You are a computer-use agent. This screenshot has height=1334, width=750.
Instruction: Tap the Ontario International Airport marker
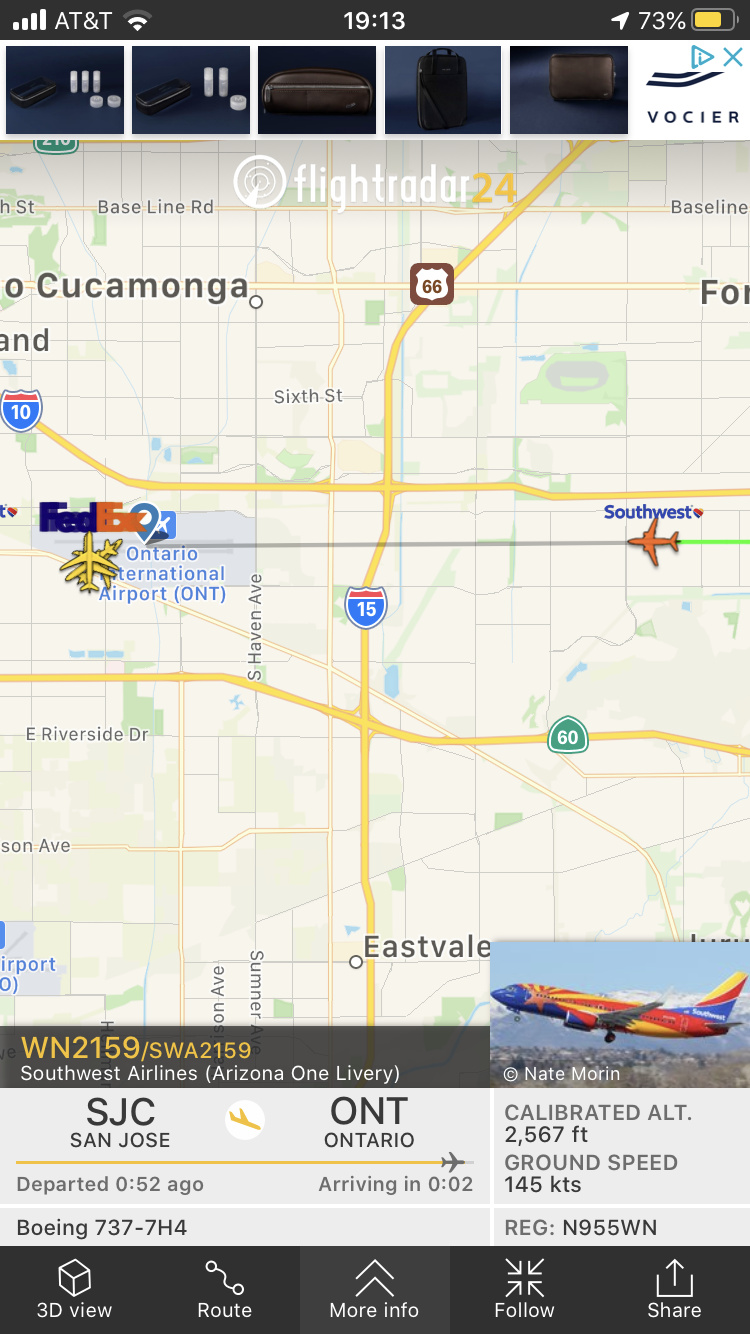[160, 522]
